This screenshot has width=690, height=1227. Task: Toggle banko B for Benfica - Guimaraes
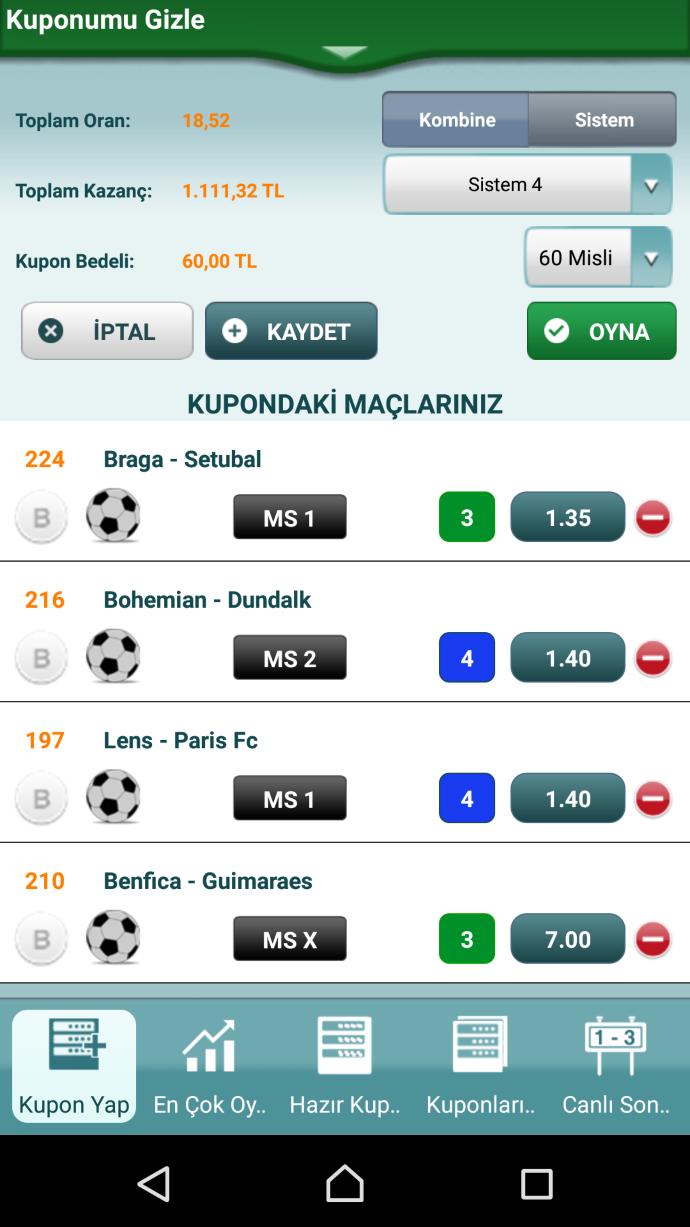[41, 940]
